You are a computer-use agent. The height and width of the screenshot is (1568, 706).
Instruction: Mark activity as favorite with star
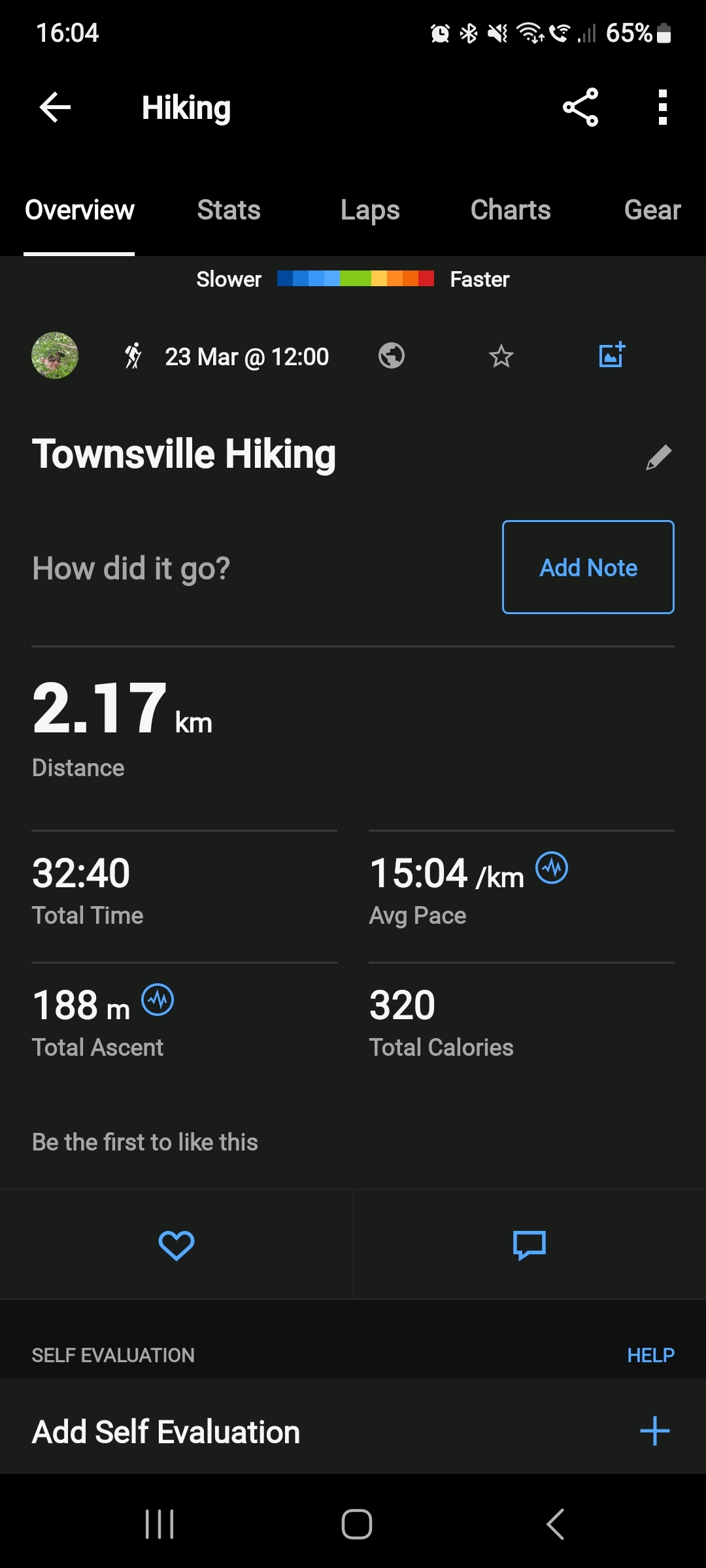tap(501, 356)
